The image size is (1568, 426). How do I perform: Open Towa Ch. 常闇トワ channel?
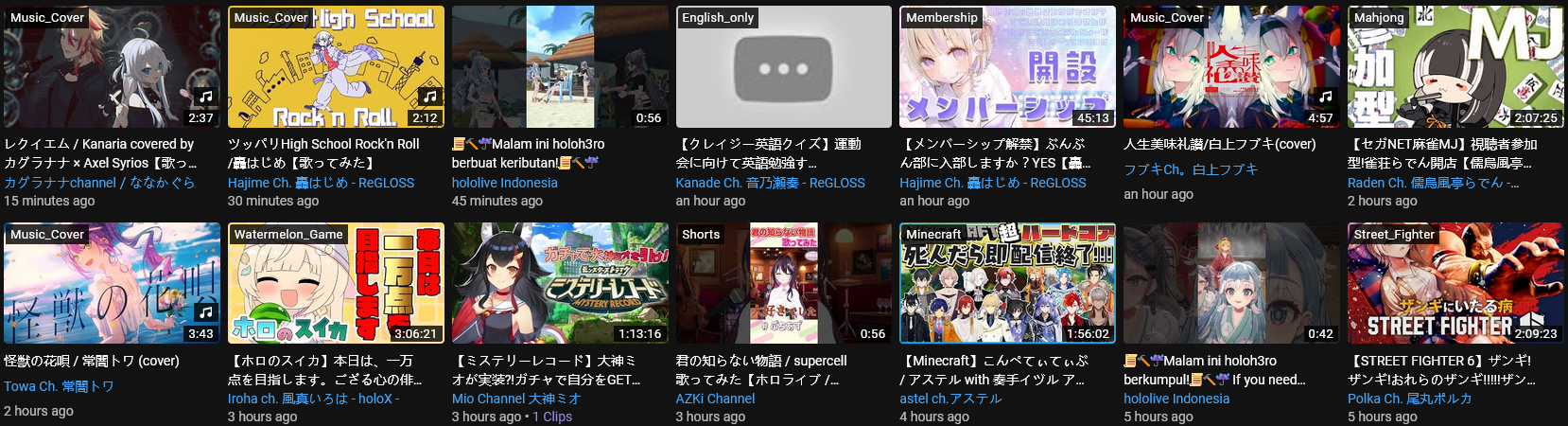click(x=59, y=386)
